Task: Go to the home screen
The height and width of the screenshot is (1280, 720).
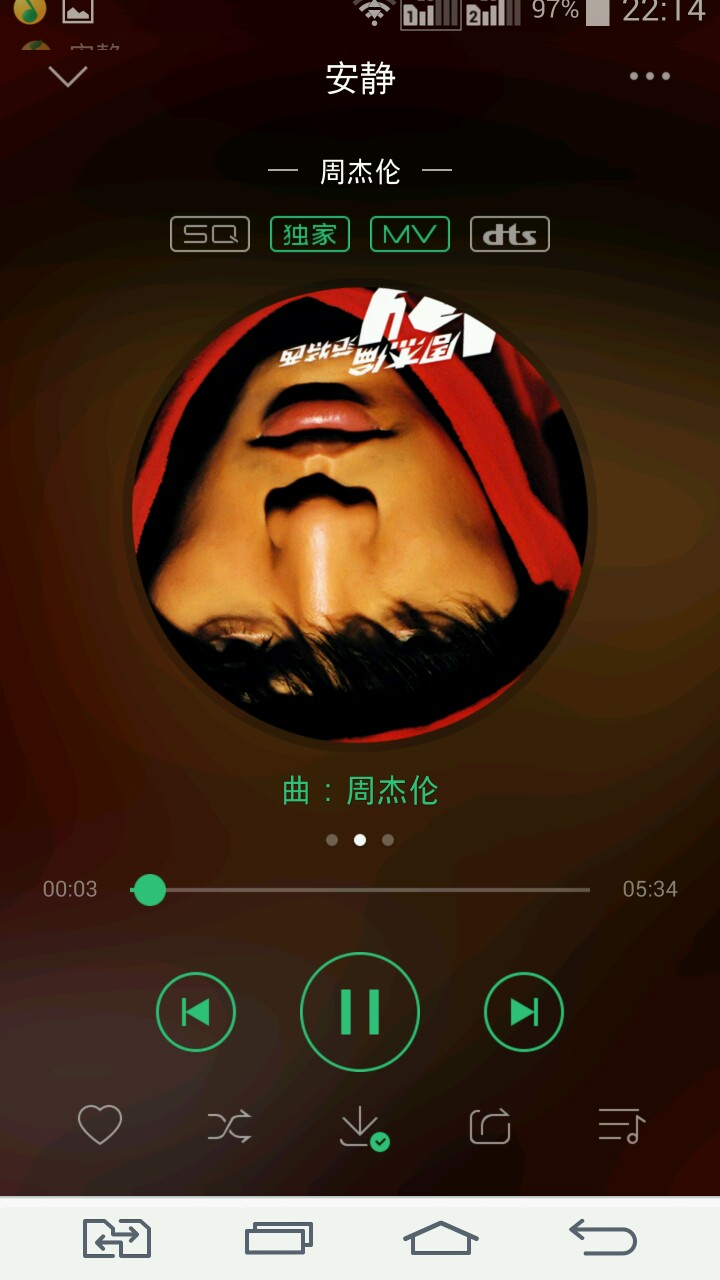Action: click(x=440, y=1238)
